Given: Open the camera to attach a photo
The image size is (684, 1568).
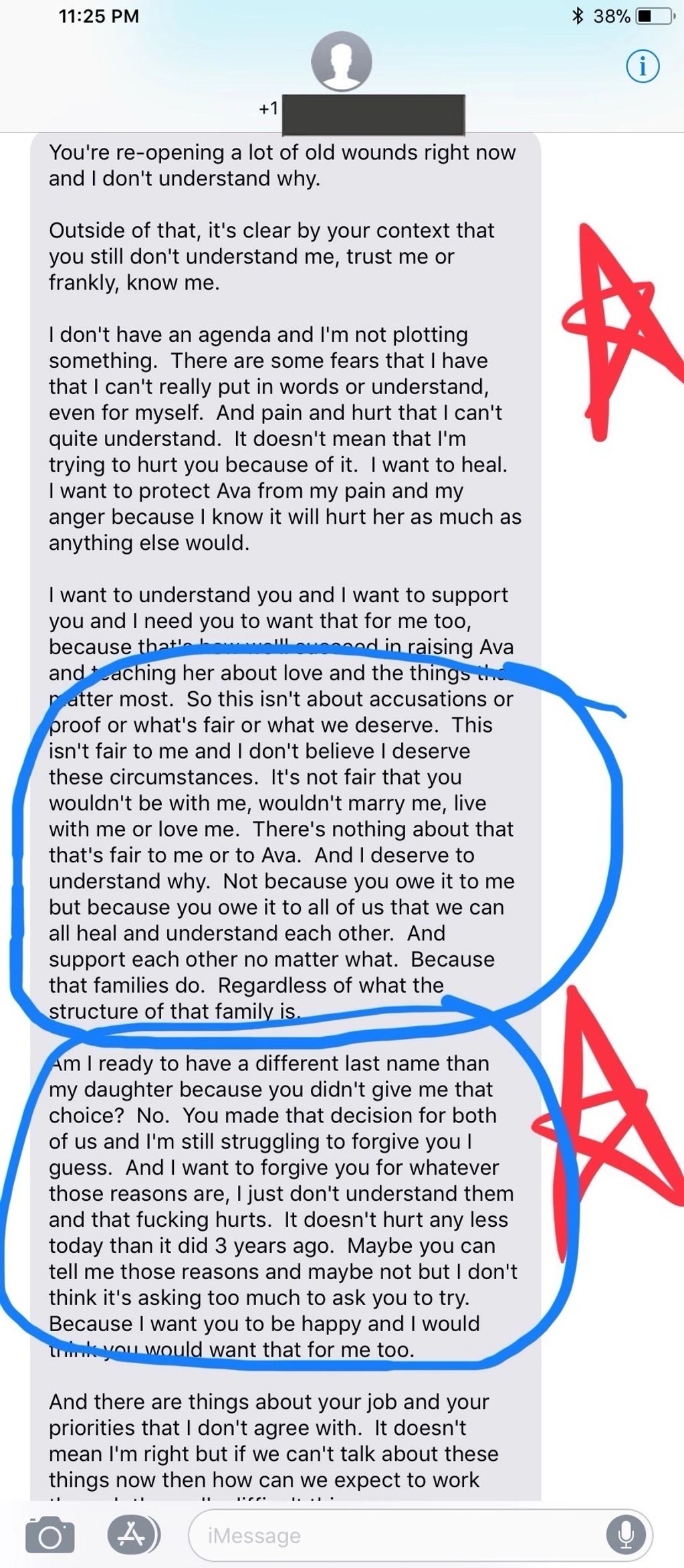Looking at the screenshot, I should pyautogui.click(x=49, y=1534).
